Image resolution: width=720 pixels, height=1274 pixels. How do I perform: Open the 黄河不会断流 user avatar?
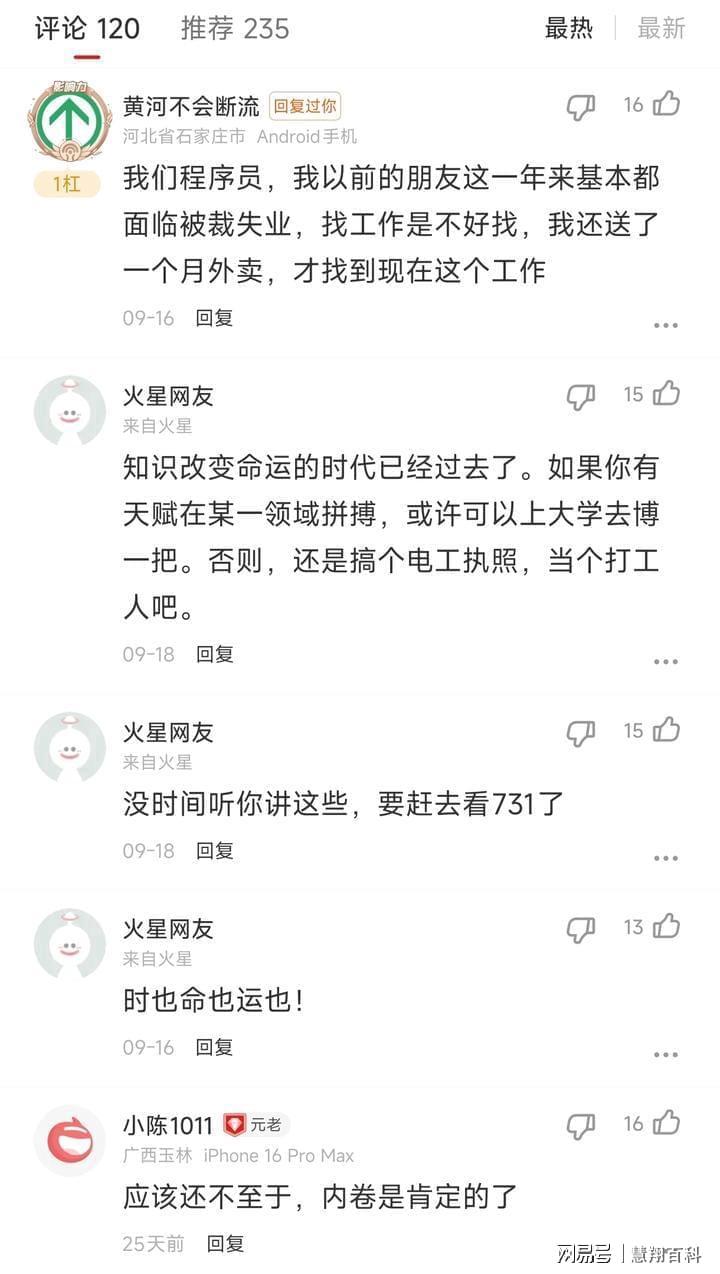(69, 122)
